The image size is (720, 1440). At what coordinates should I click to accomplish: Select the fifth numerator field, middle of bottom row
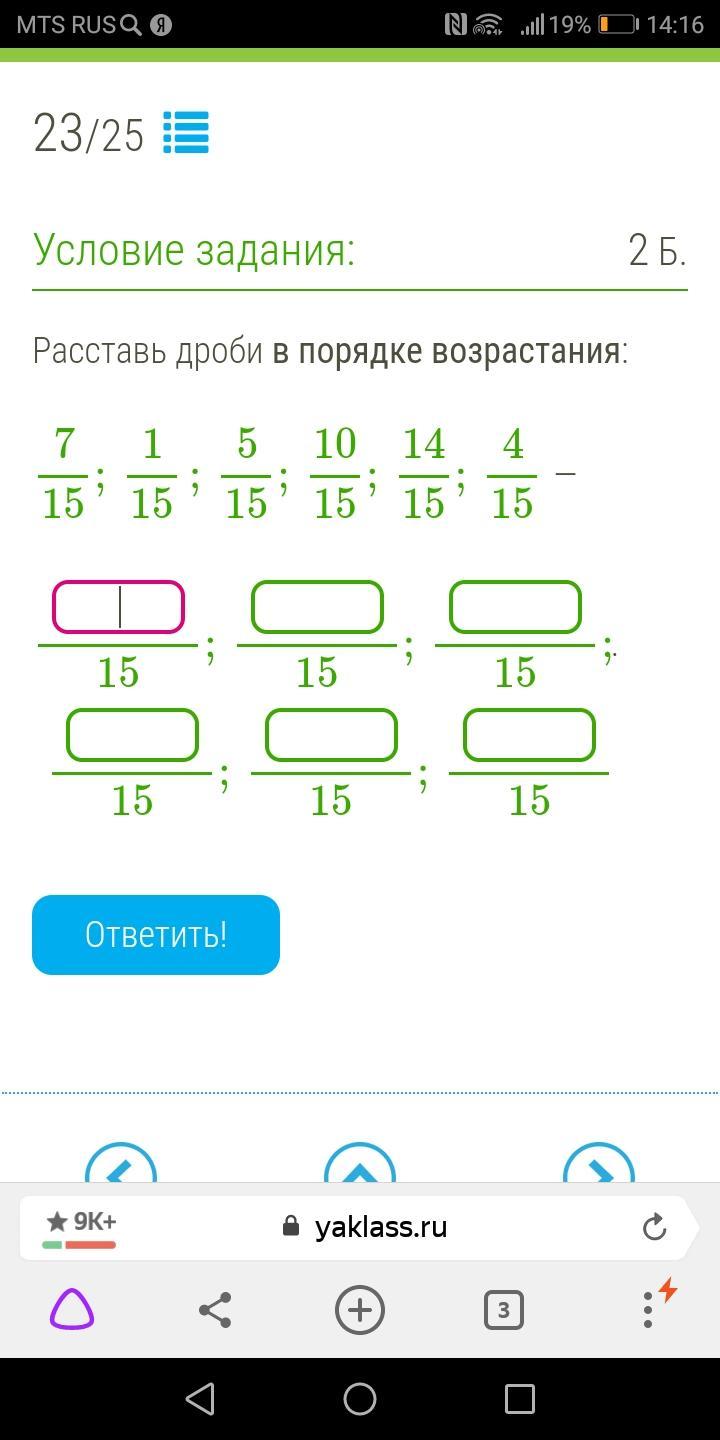coord(331,735)
